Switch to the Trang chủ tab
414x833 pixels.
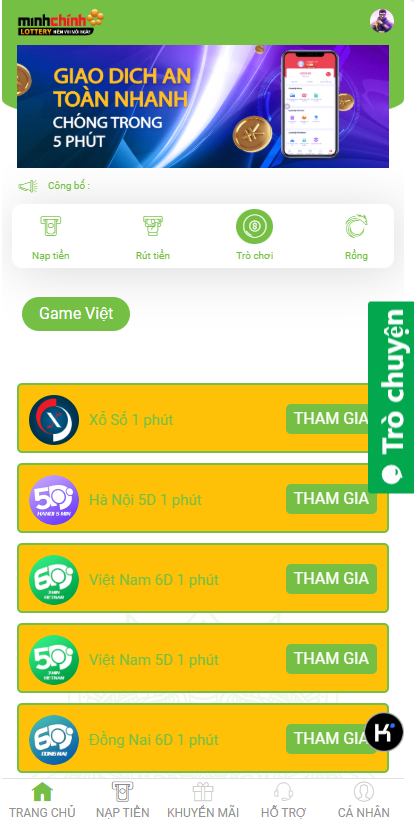click(42, 801)
